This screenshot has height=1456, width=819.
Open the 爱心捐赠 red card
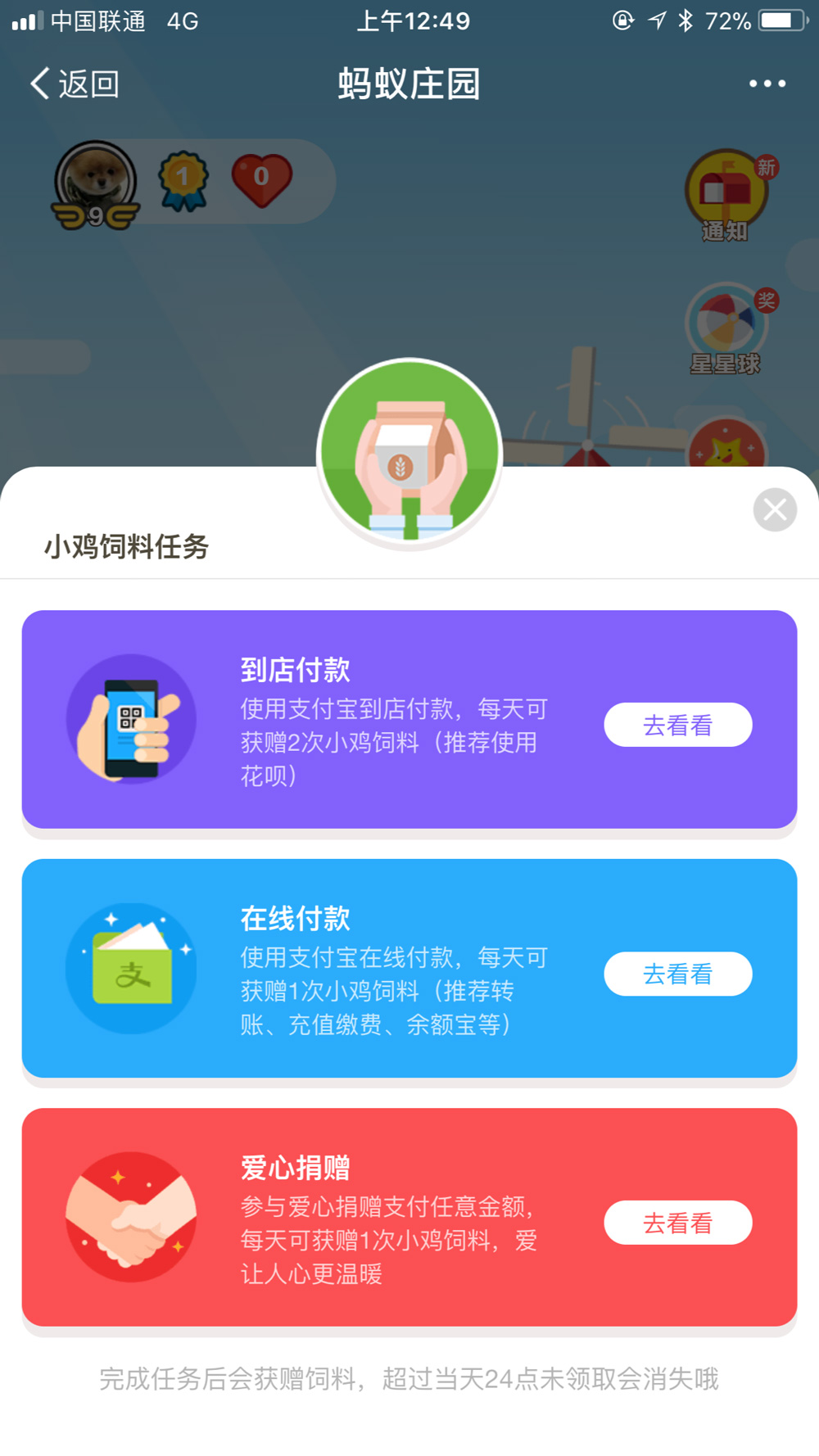pyautogui.click(x=409, y=1217)
